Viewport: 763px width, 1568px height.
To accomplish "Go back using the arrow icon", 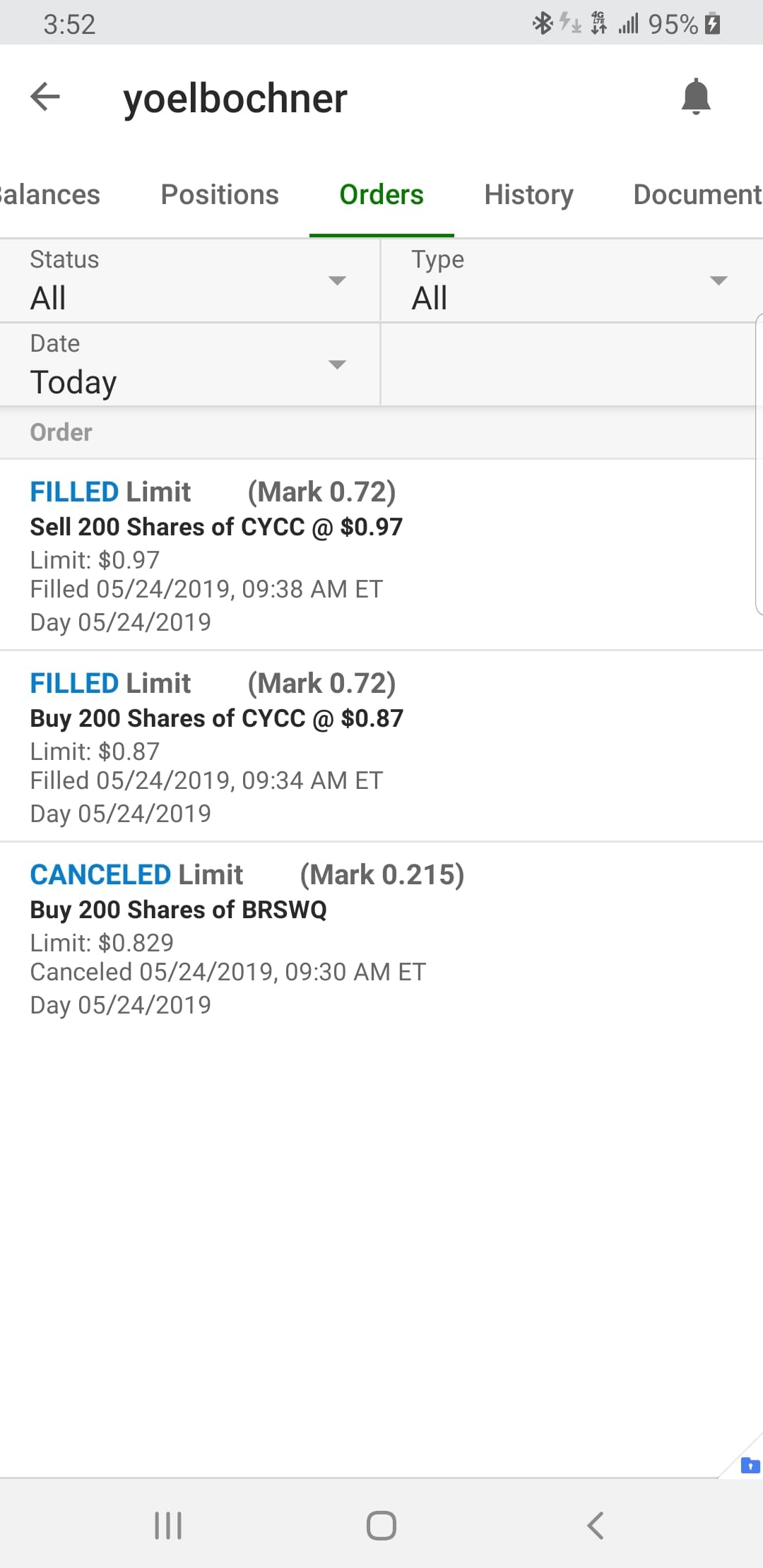I will 45,97.
